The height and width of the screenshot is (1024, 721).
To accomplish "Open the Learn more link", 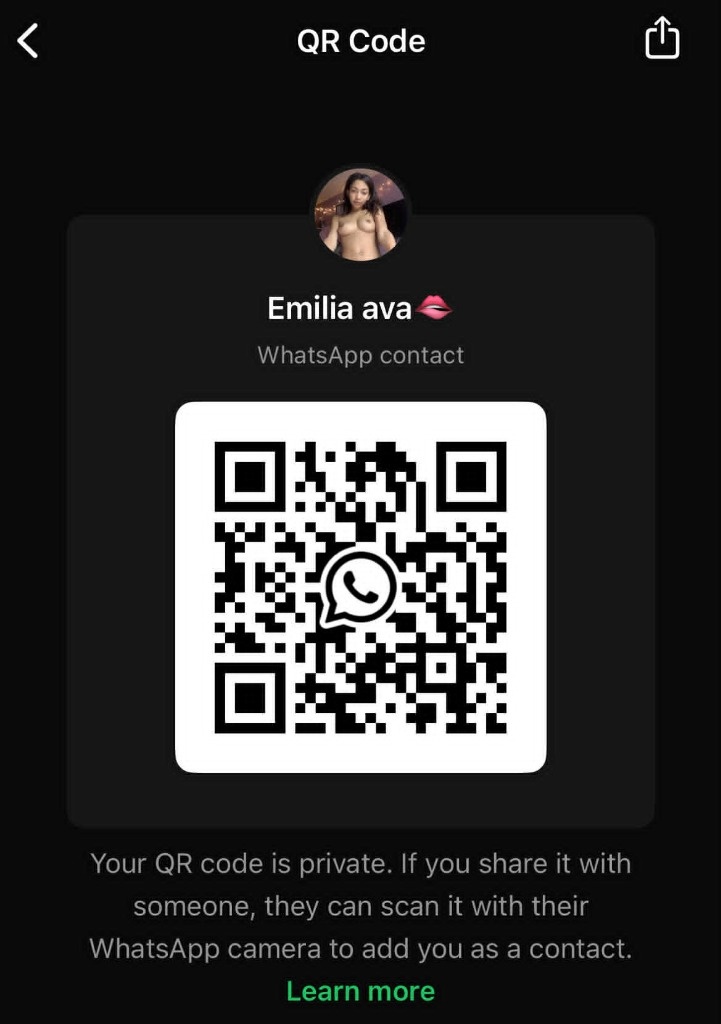I will click(x=360, y=991).
